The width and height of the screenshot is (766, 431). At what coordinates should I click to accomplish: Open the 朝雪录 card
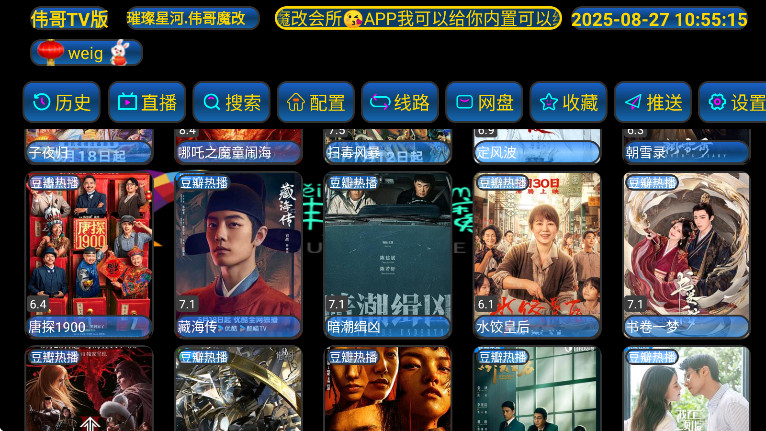coord(686,146)
